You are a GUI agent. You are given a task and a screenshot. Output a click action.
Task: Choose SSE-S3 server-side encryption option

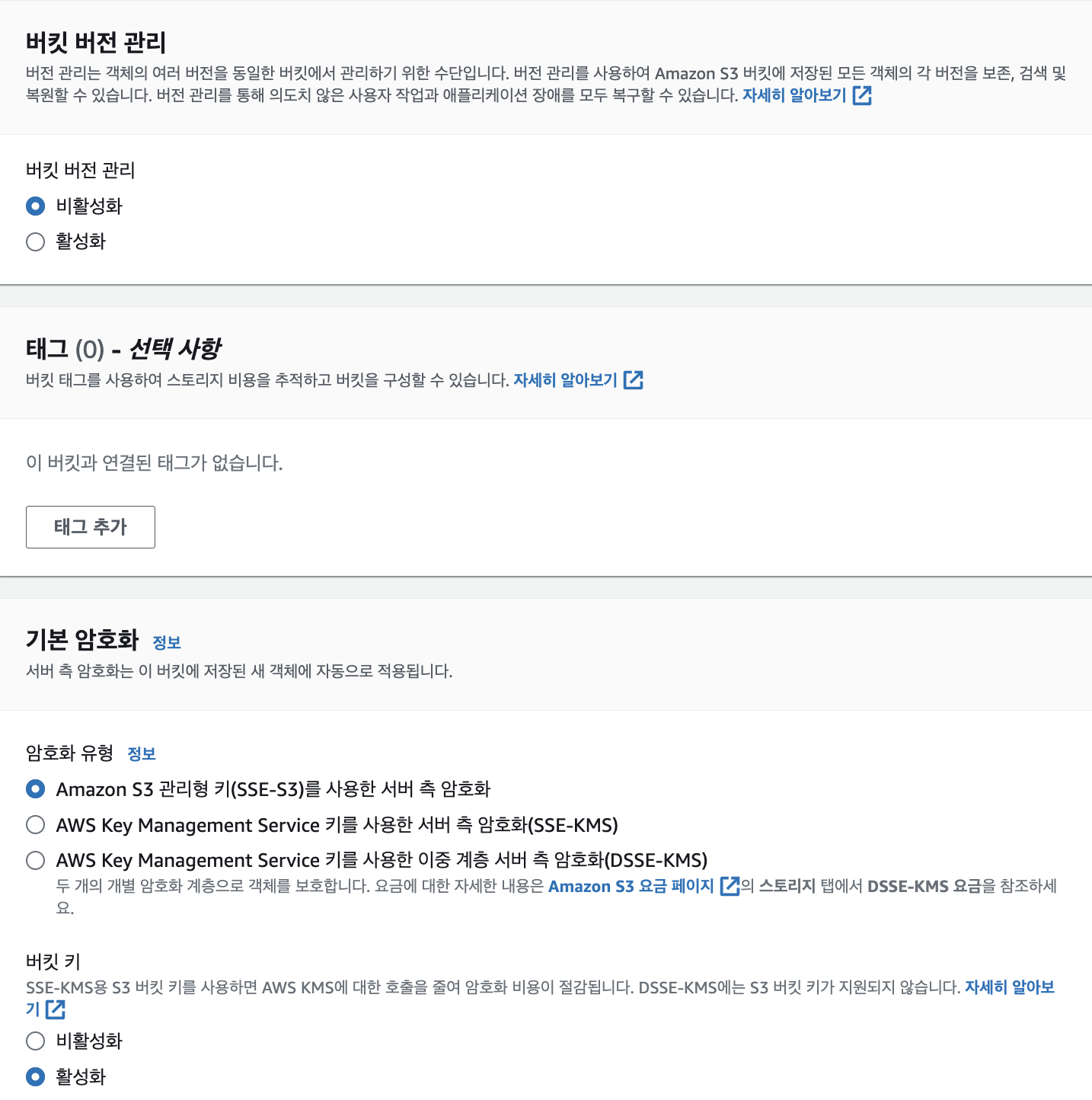click(x=35, y=789)
